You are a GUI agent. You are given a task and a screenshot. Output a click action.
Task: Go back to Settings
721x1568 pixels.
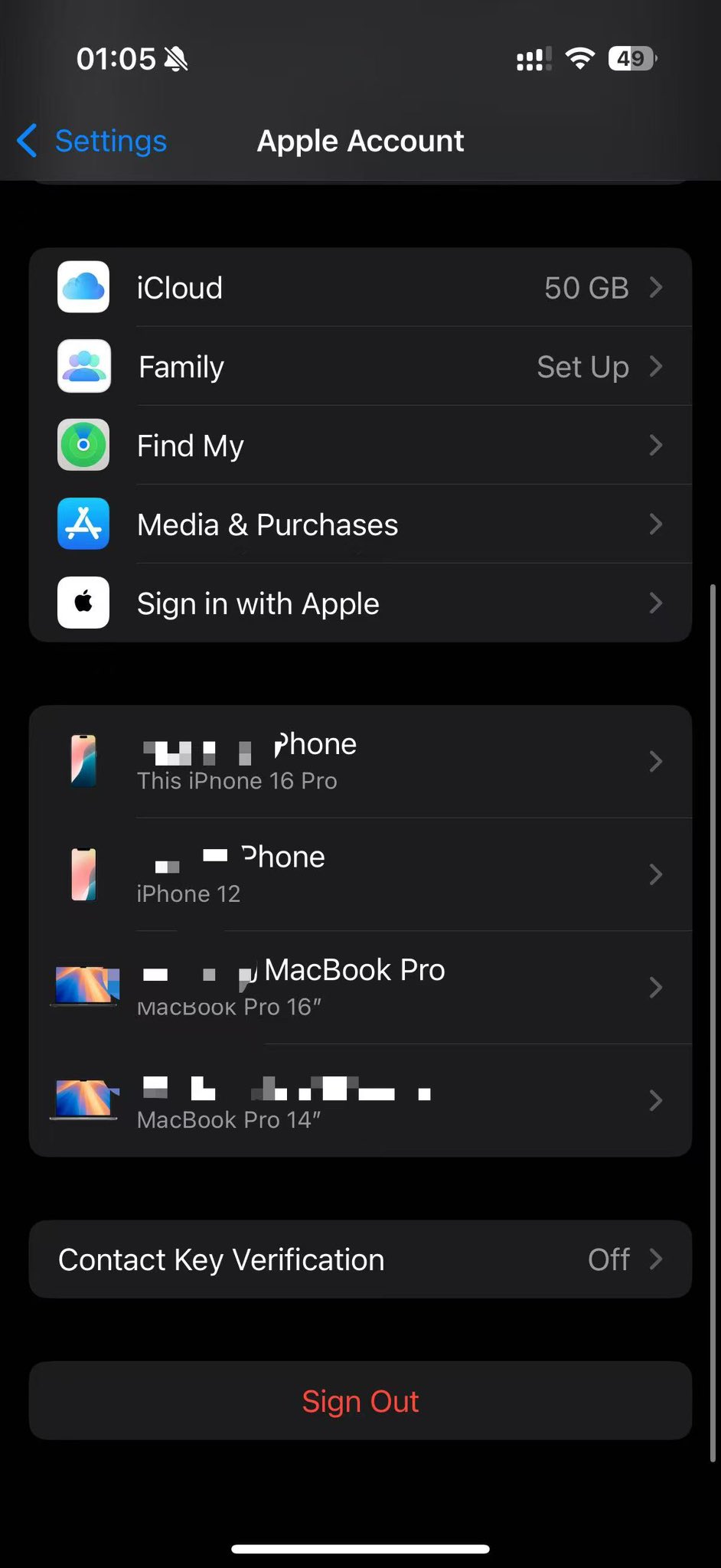pos(93,141)
